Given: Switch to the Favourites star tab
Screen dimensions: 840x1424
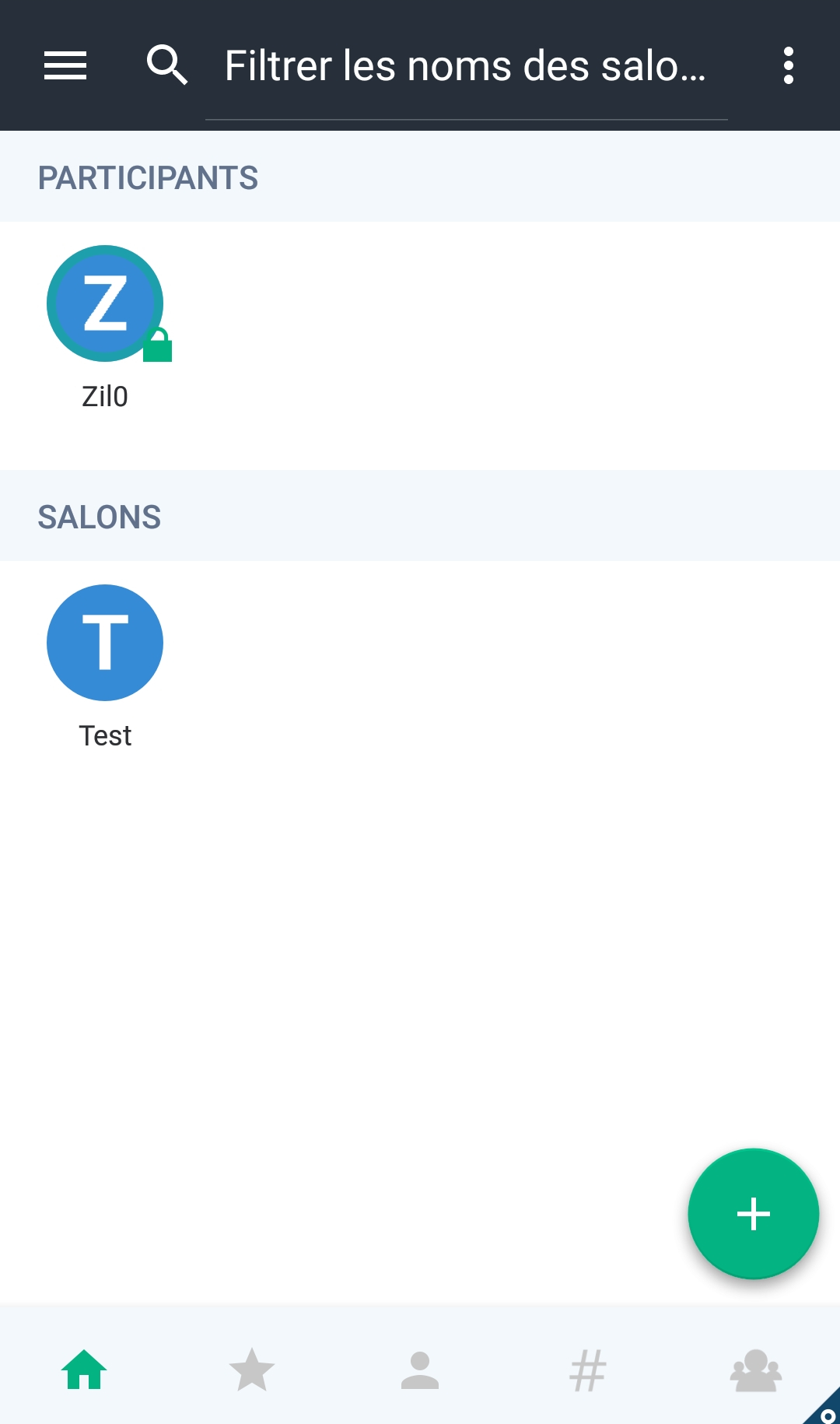Looking at the screenshot, I should pos(252,1370).
